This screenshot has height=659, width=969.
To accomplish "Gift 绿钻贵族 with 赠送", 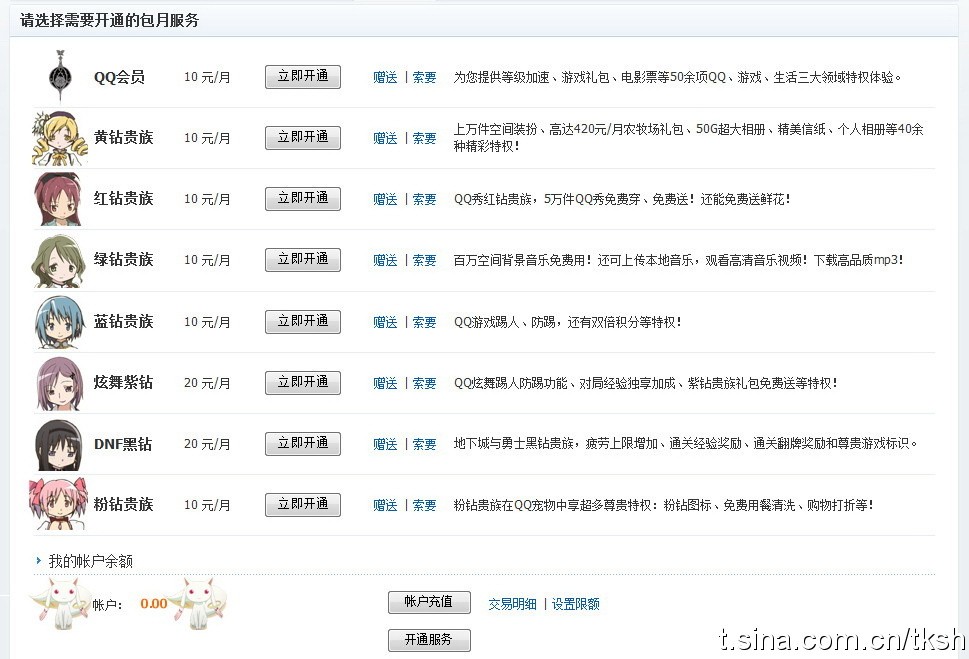I will pos(385,261).
